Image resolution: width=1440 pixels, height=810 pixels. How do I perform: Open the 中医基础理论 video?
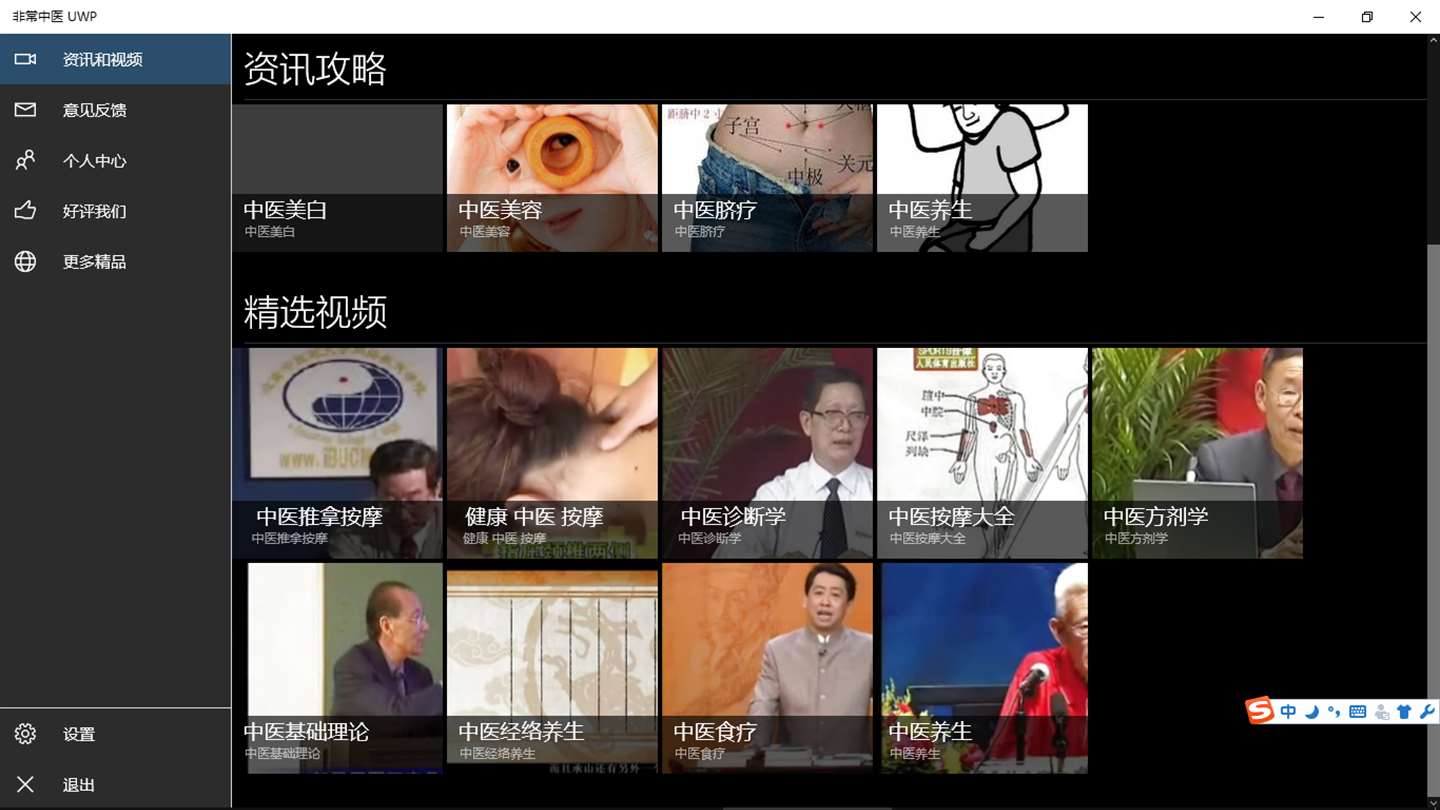click(338, 668)
